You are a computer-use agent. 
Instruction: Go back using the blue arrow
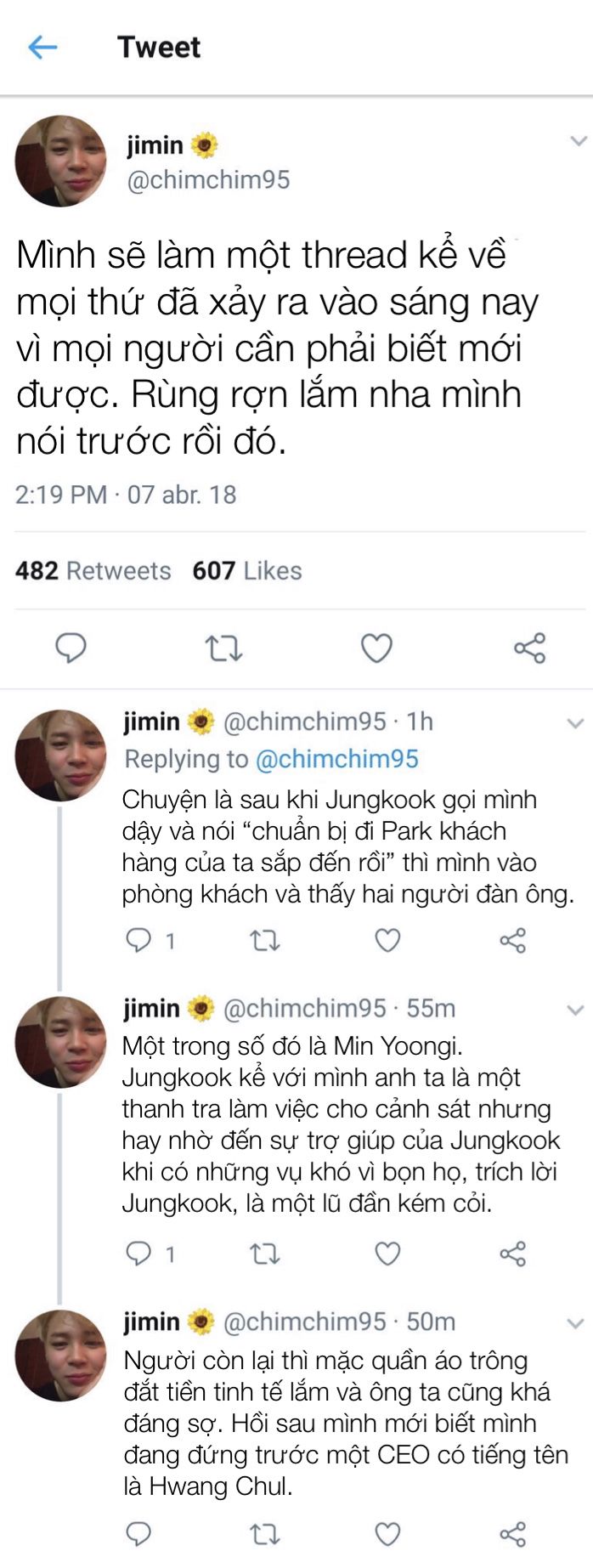pyautogui.click(x=42, y=47)
